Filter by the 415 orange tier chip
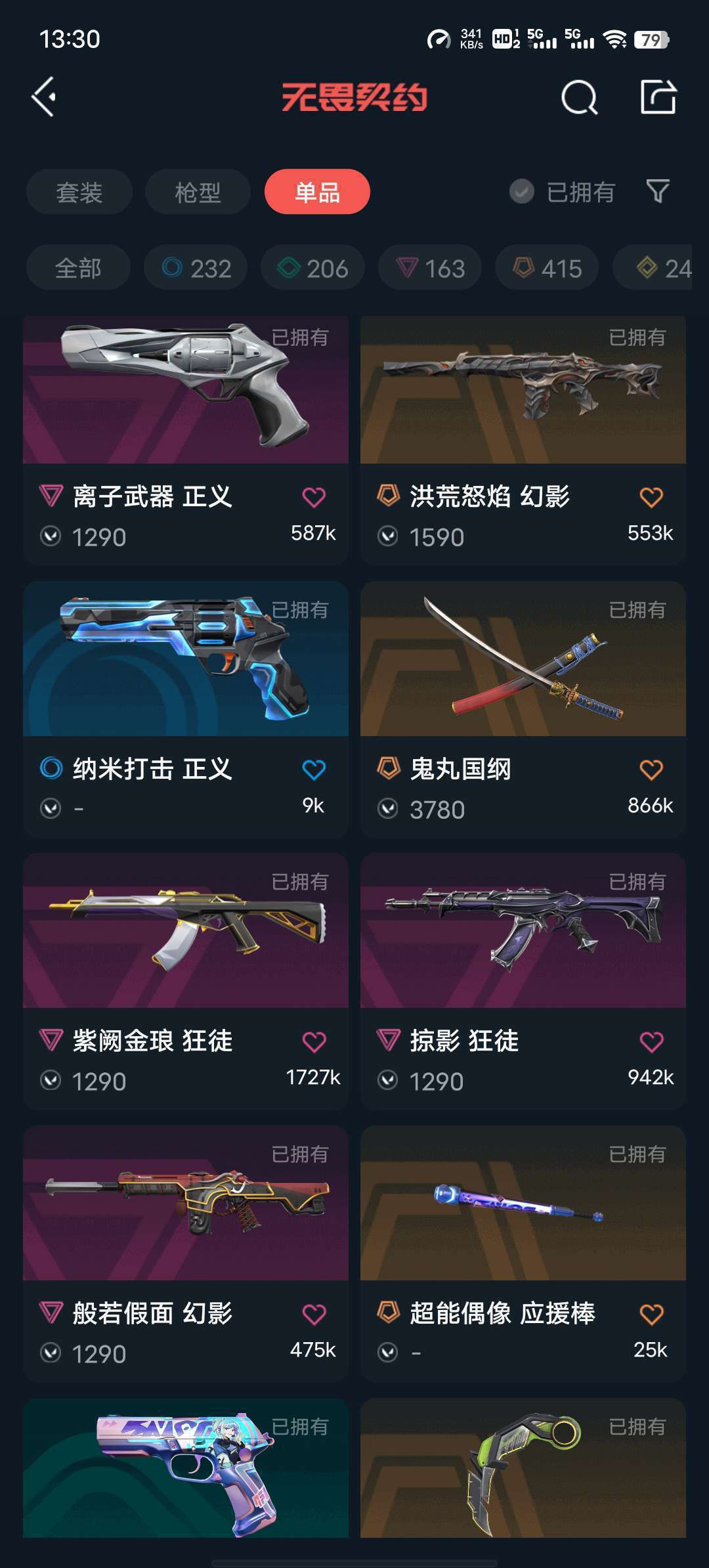The height and width of the screenshot is (1568, 709). click(x=547, y=268)
